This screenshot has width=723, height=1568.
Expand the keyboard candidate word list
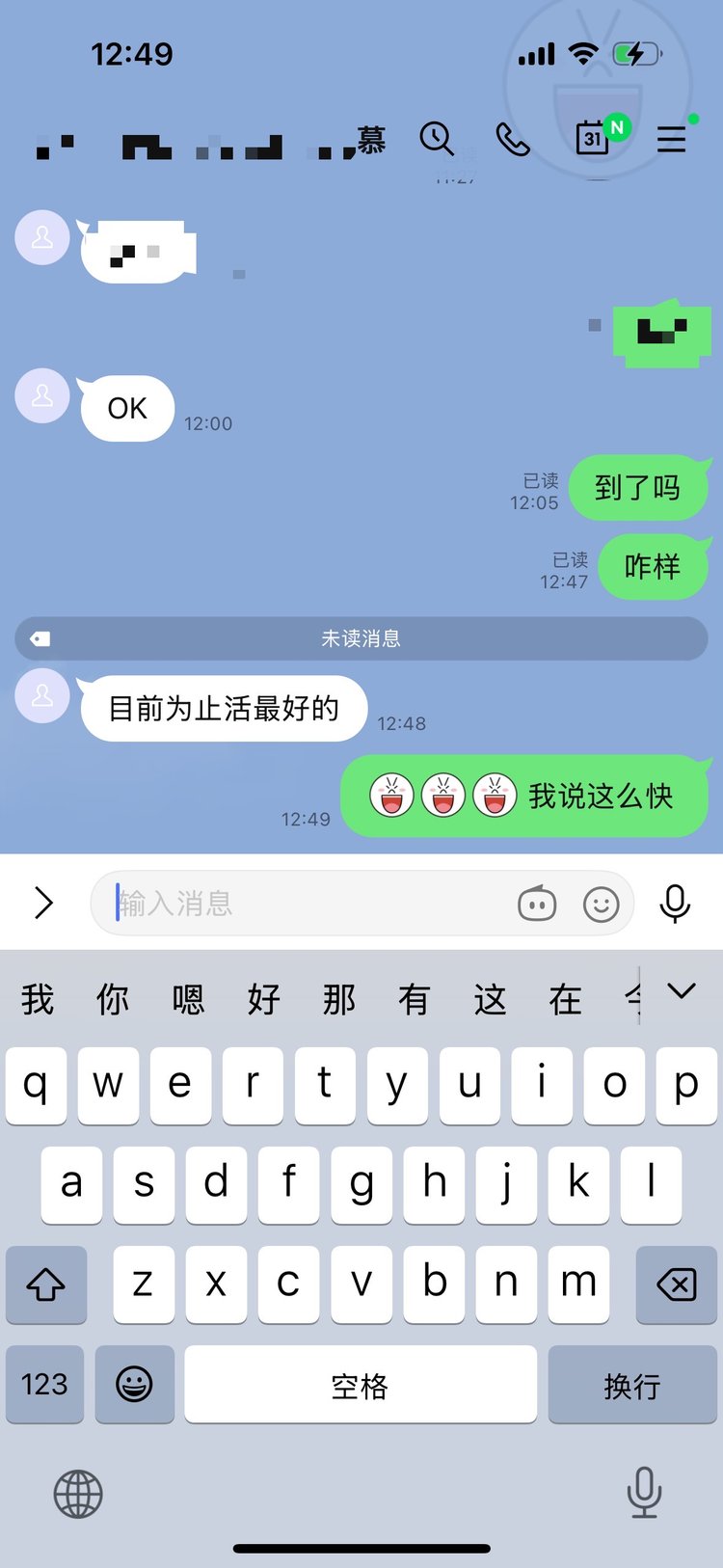point(682,991)
